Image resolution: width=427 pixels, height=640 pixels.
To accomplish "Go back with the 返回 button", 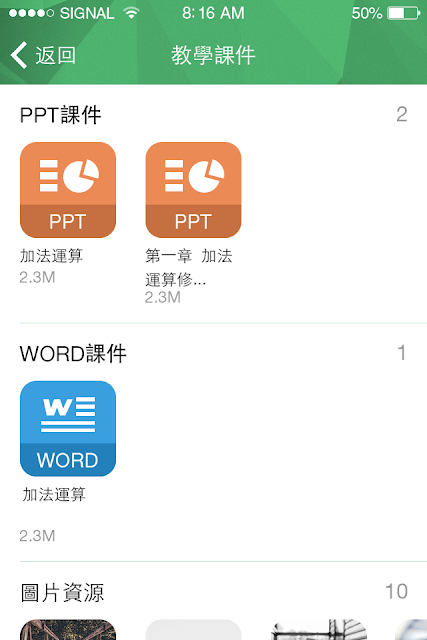I will pos(43,55).
